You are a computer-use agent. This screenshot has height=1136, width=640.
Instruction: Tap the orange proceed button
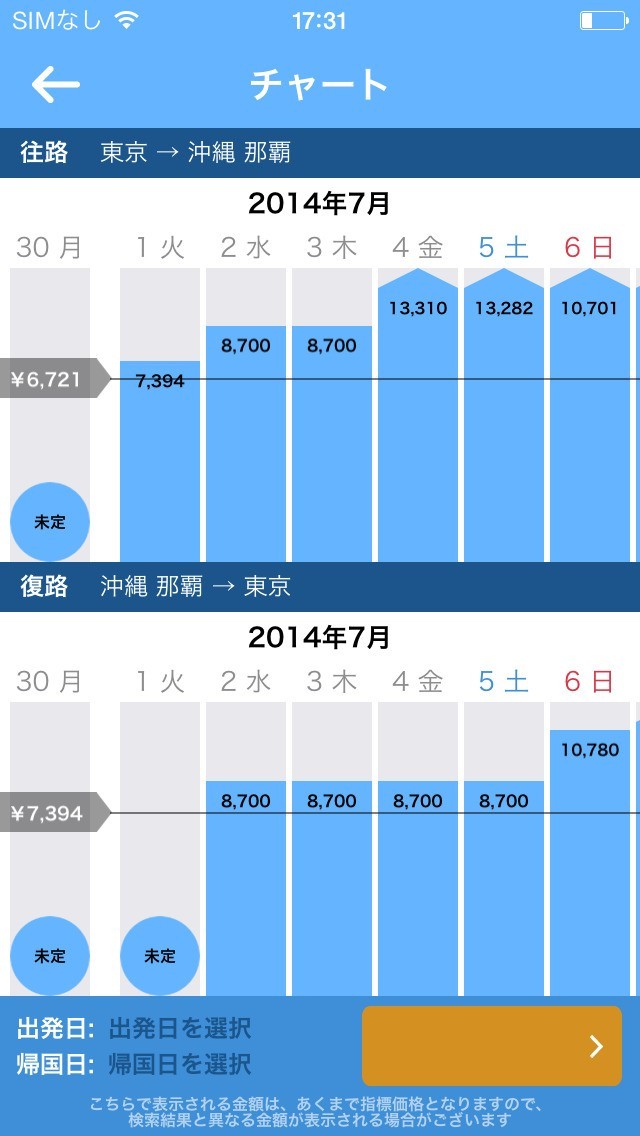492,1046
